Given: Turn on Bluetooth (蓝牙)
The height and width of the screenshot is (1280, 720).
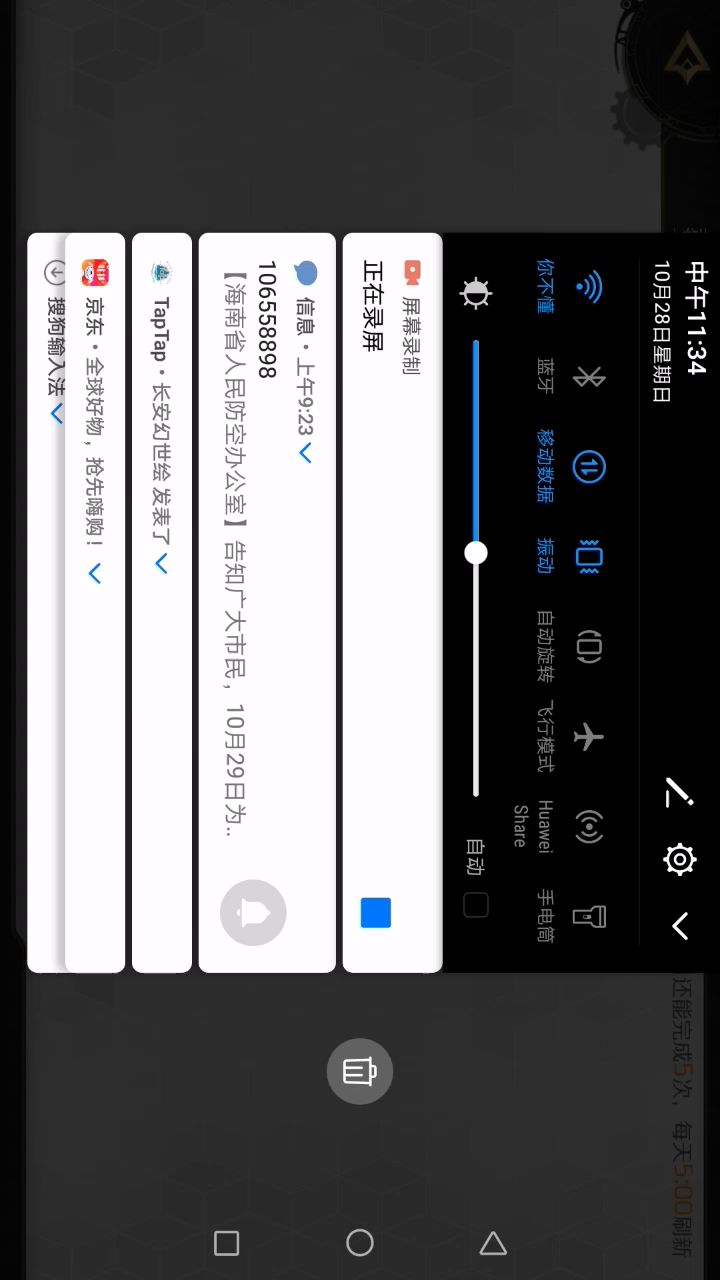Looking at the screenshot, I should (x=590, y=377).
